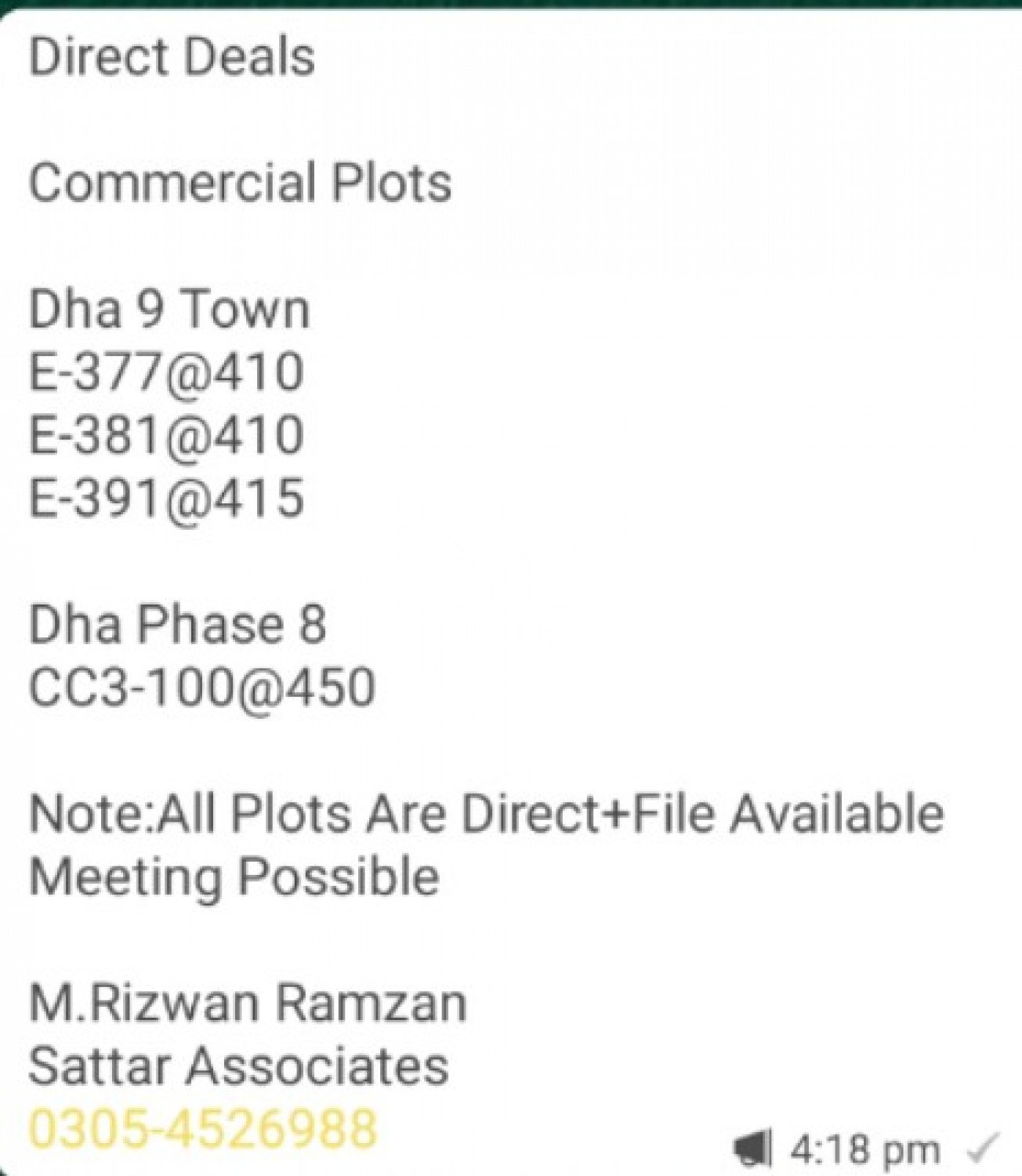Viewport: 1022px width, 1176px height.
Task: Tap the phone number 0305-4526988 link
Action: coord(203,1128)
